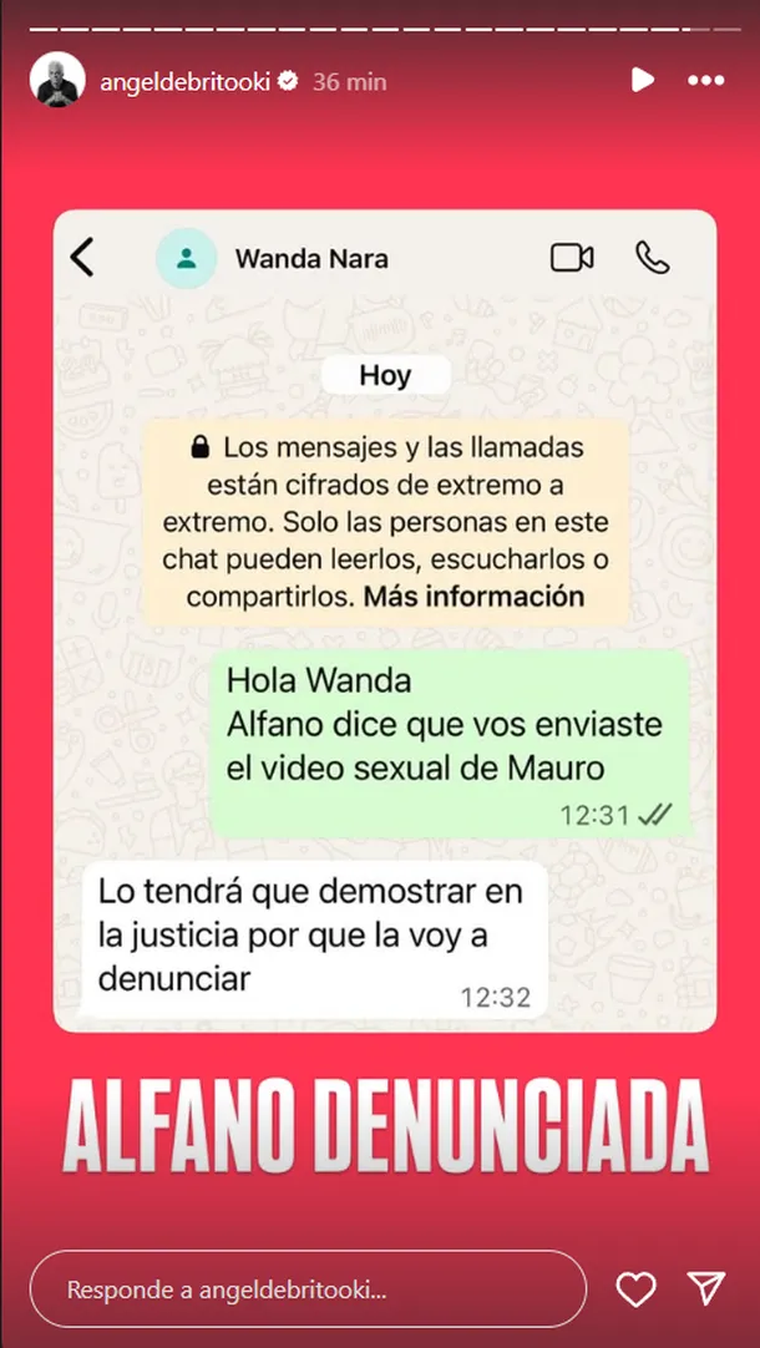
Task: Tap the username angeldebritooki
Action: [x=188, y=81]
